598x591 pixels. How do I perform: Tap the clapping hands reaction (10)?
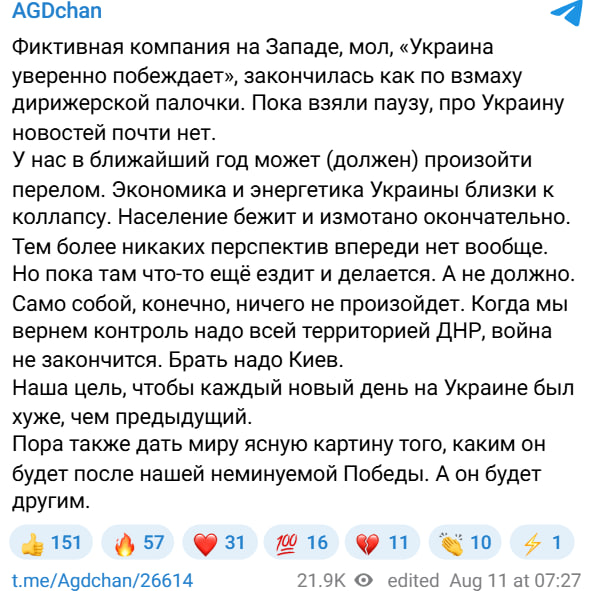click(465, 542)
